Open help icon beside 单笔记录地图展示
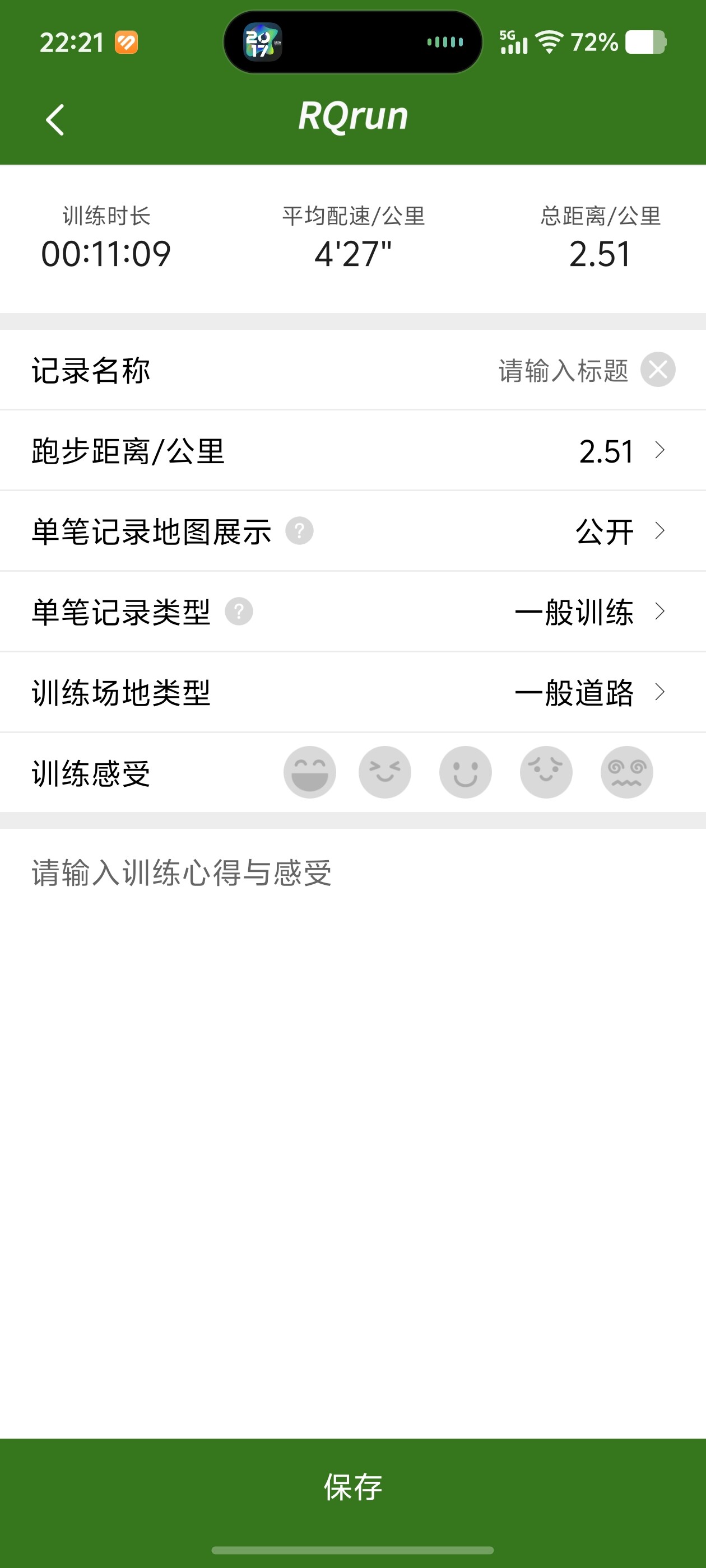 (x=299, y=531)
